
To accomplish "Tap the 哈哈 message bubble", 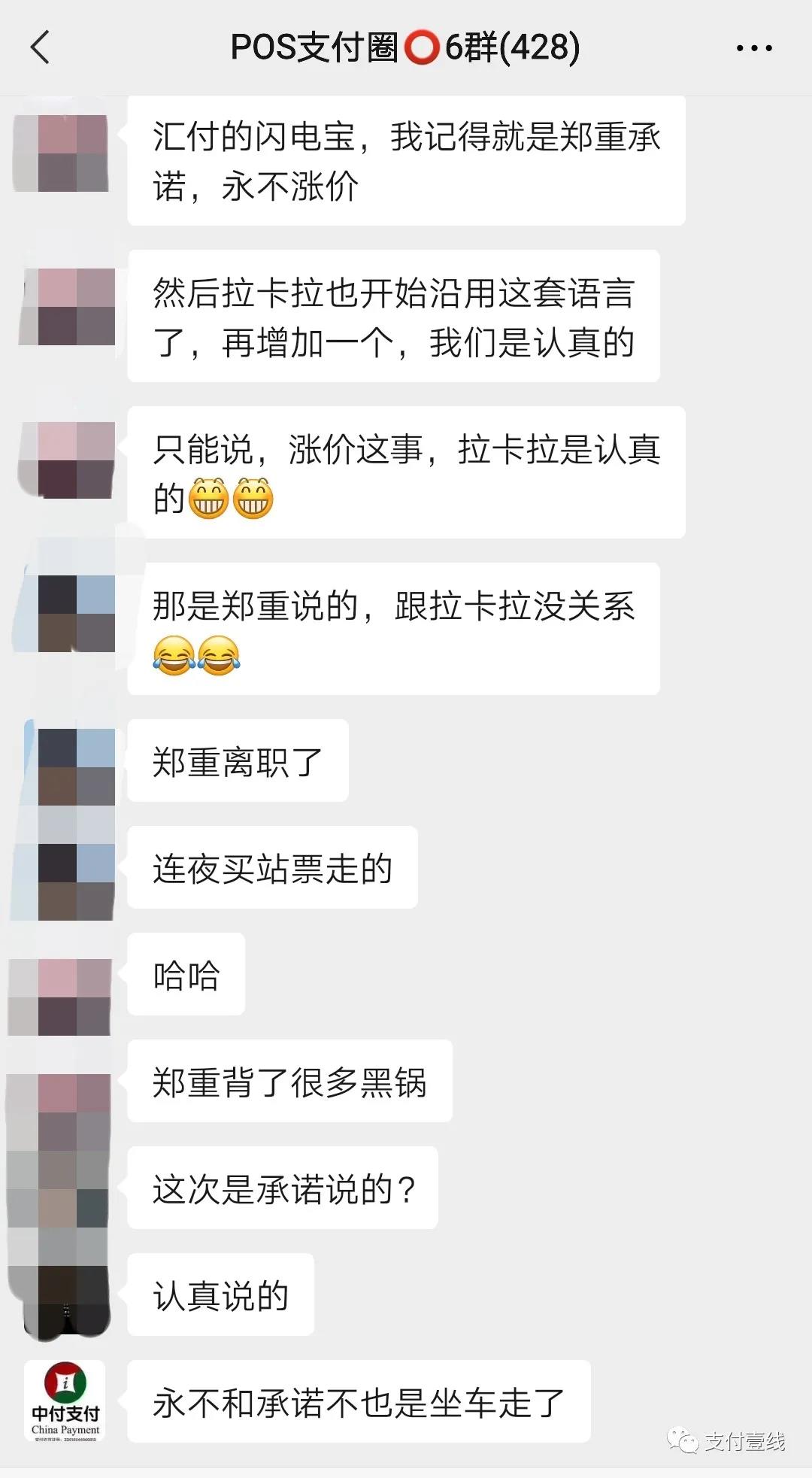I will click(x=184, y=974).
